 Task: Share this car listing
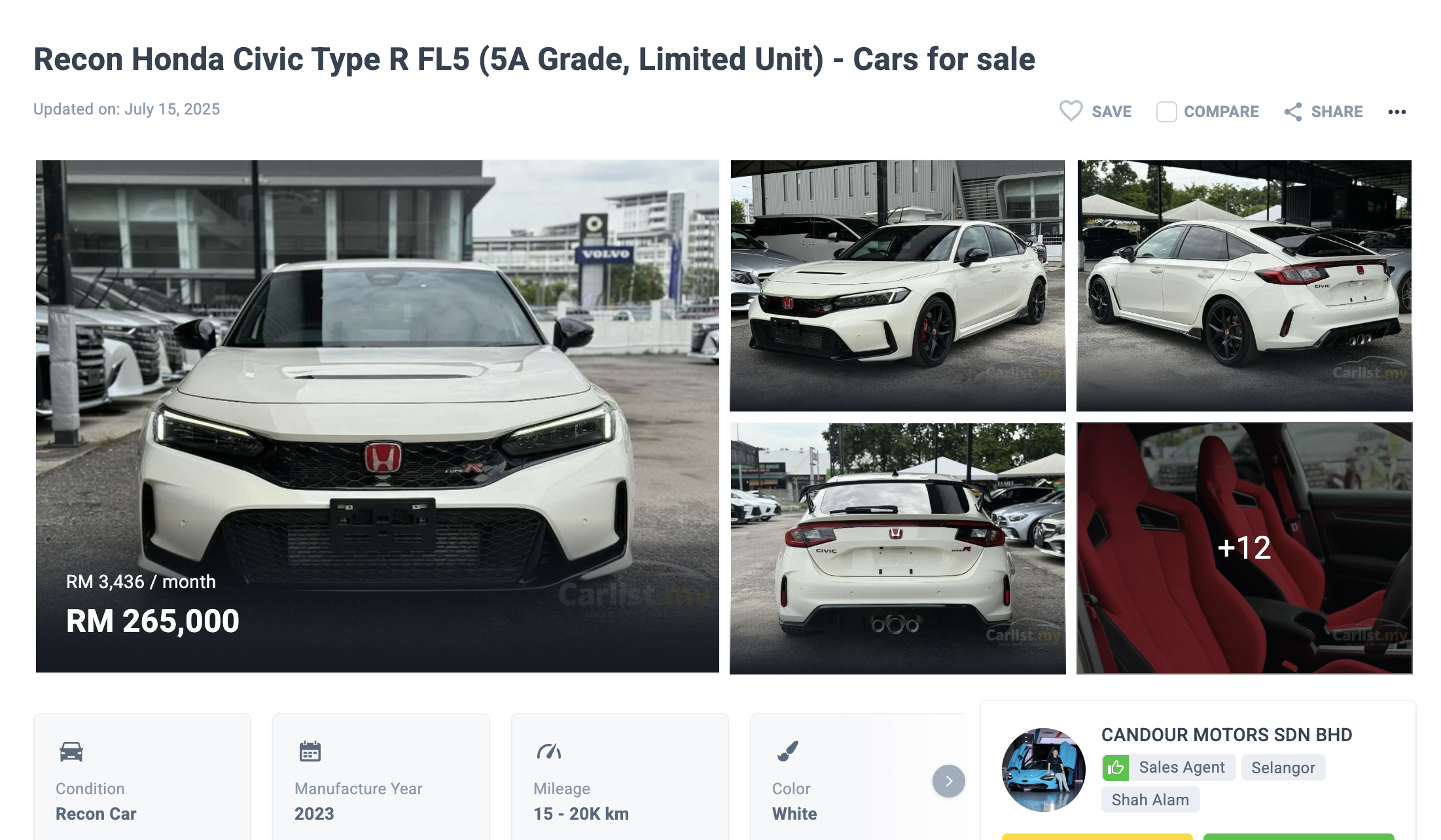[1323, 112]
